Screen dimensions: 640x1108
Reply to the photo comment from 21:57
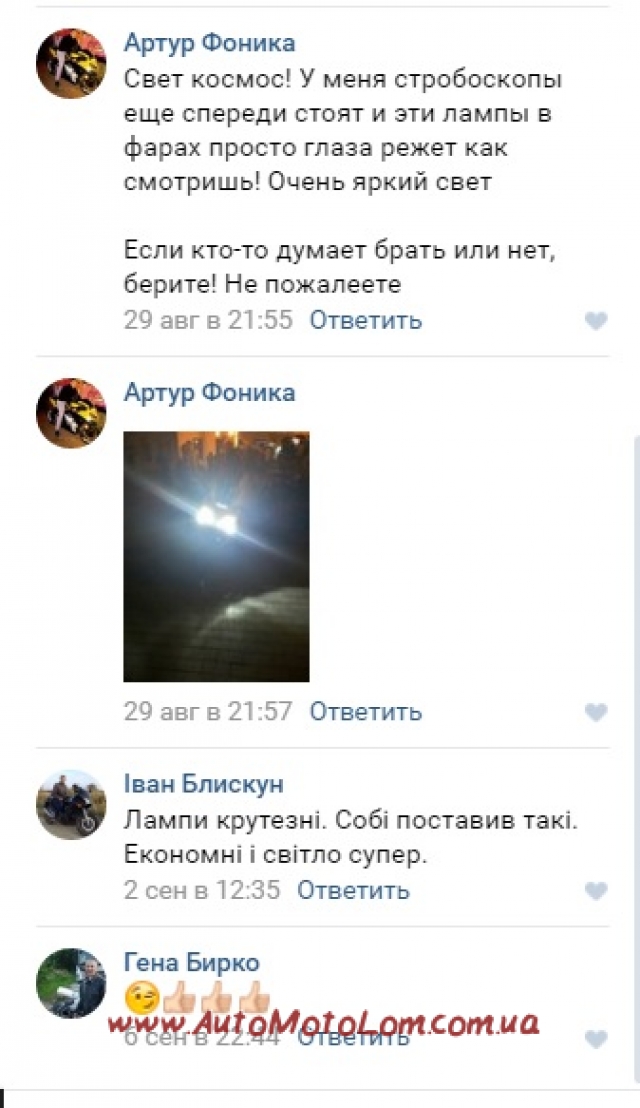[x=365, y=711]
